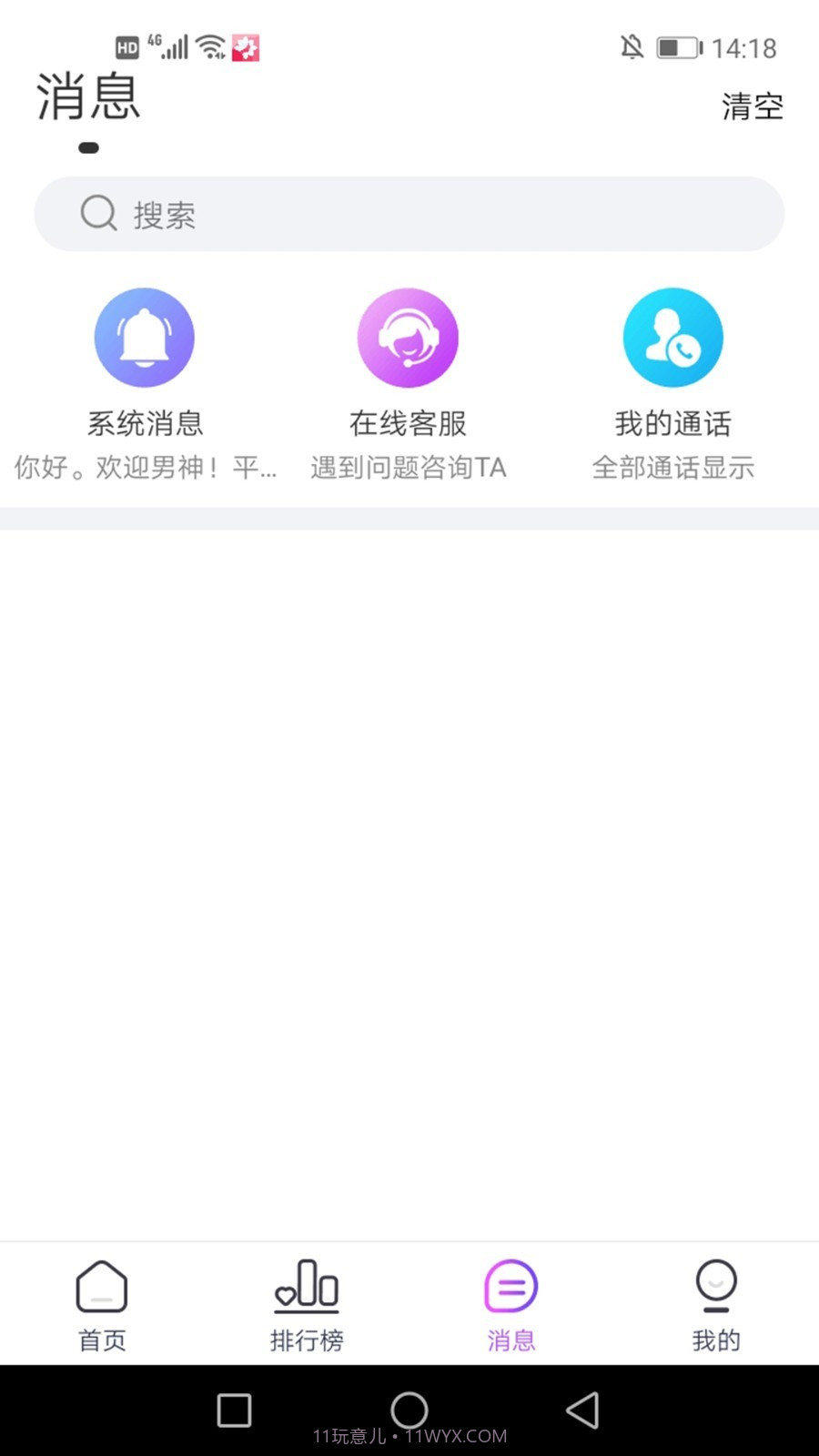
Task: Tap the muted notification bell in status bar
Action: tap(632, 47)
